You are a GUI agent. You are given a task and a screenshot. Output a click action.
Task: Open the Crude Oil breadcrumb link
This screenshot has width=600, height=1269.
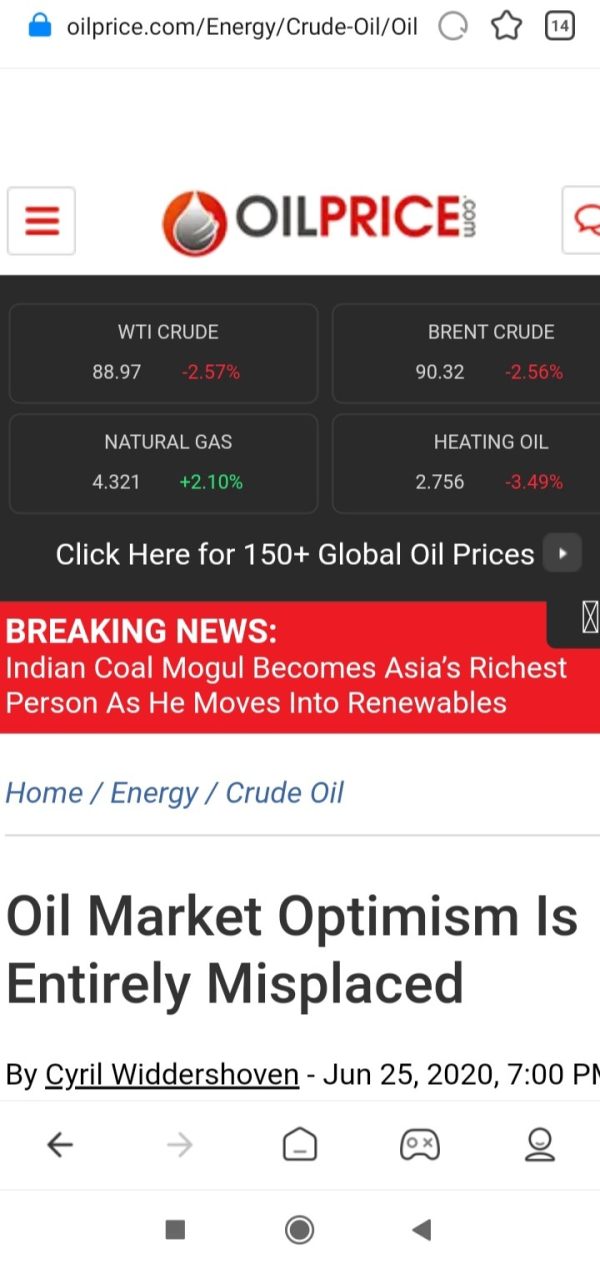285,793
